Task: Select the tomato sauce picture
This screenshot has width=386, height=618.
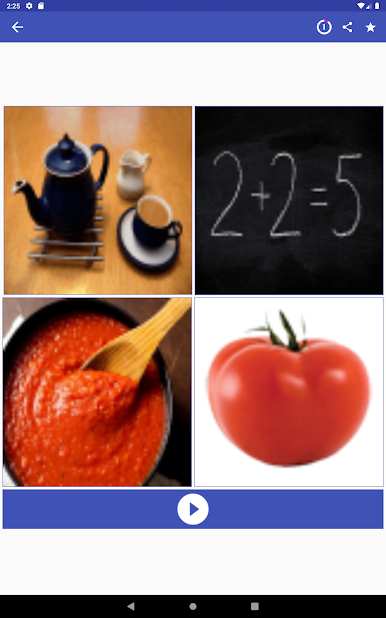Action: (97, 392)
